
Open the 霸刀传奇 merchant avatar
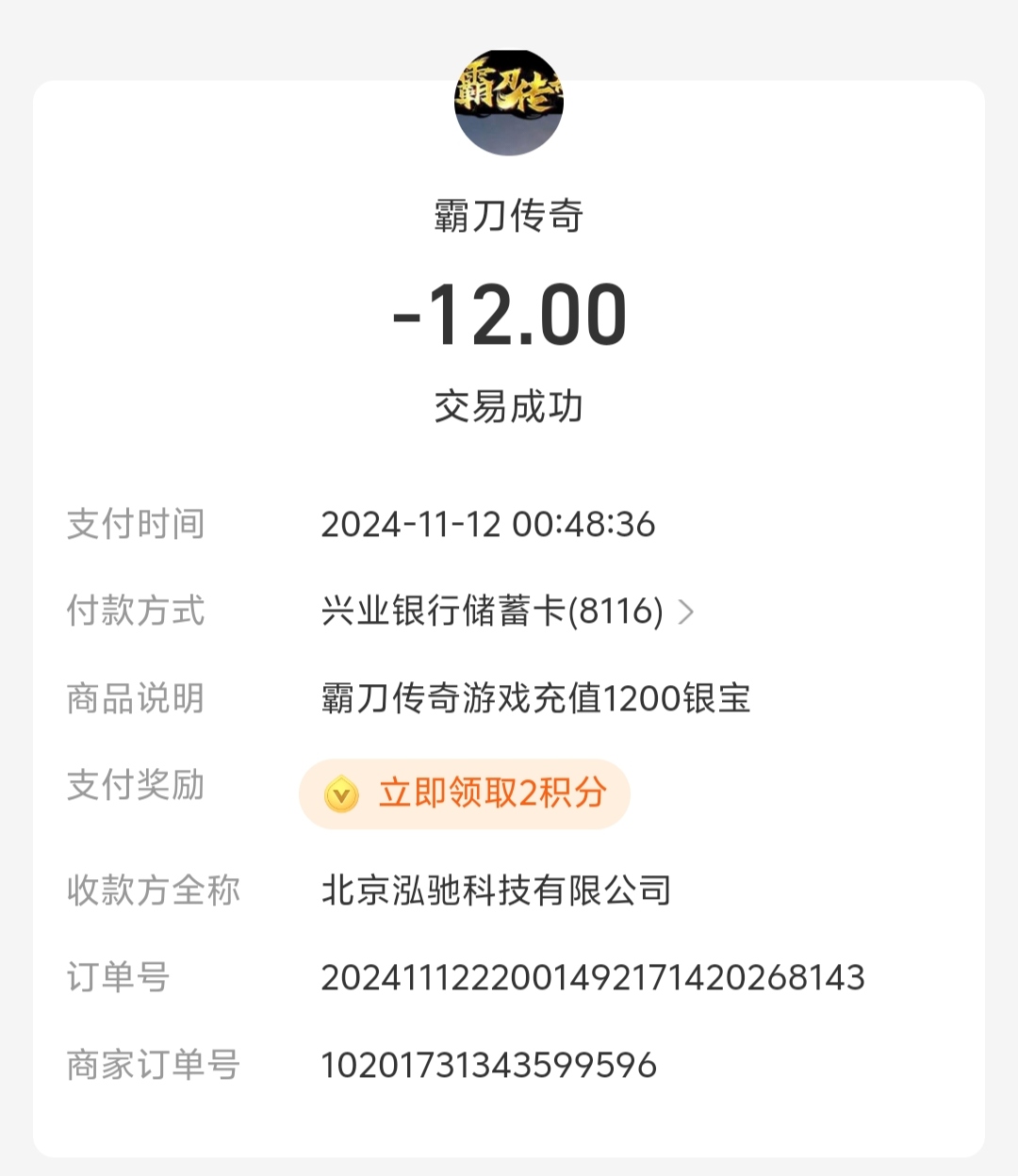tap(509, 103)
